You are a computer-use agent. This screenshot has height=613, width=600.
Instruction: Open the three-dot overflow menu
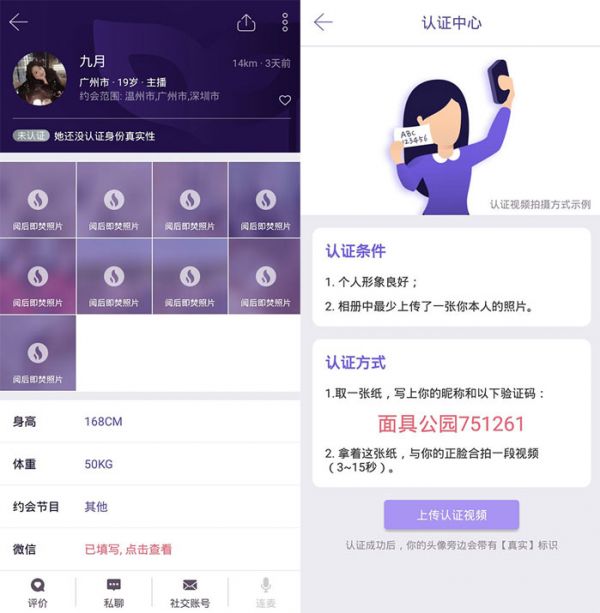point(285,22)
